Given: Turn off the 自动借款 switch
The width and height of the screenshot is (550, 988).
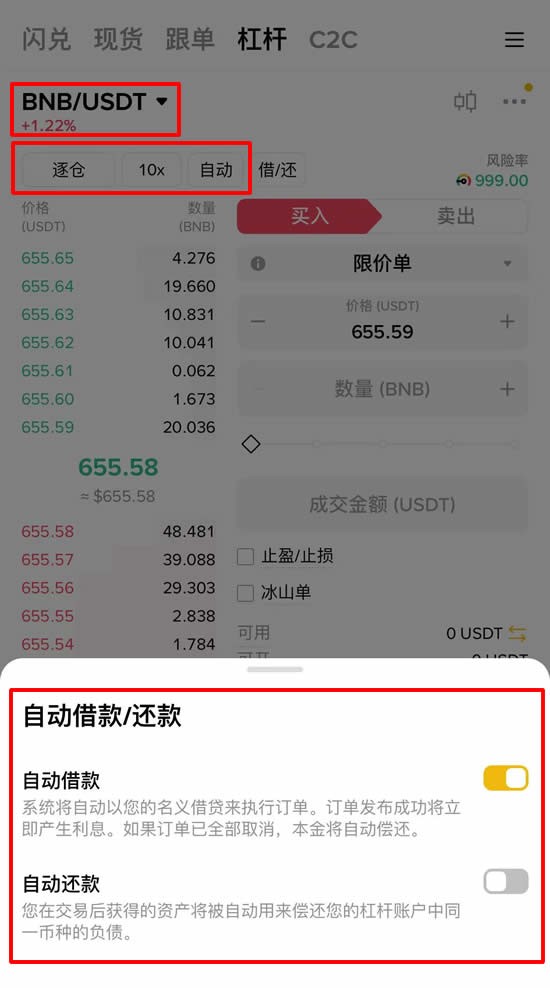Looking at the screenshot, I should click(505, 778).
